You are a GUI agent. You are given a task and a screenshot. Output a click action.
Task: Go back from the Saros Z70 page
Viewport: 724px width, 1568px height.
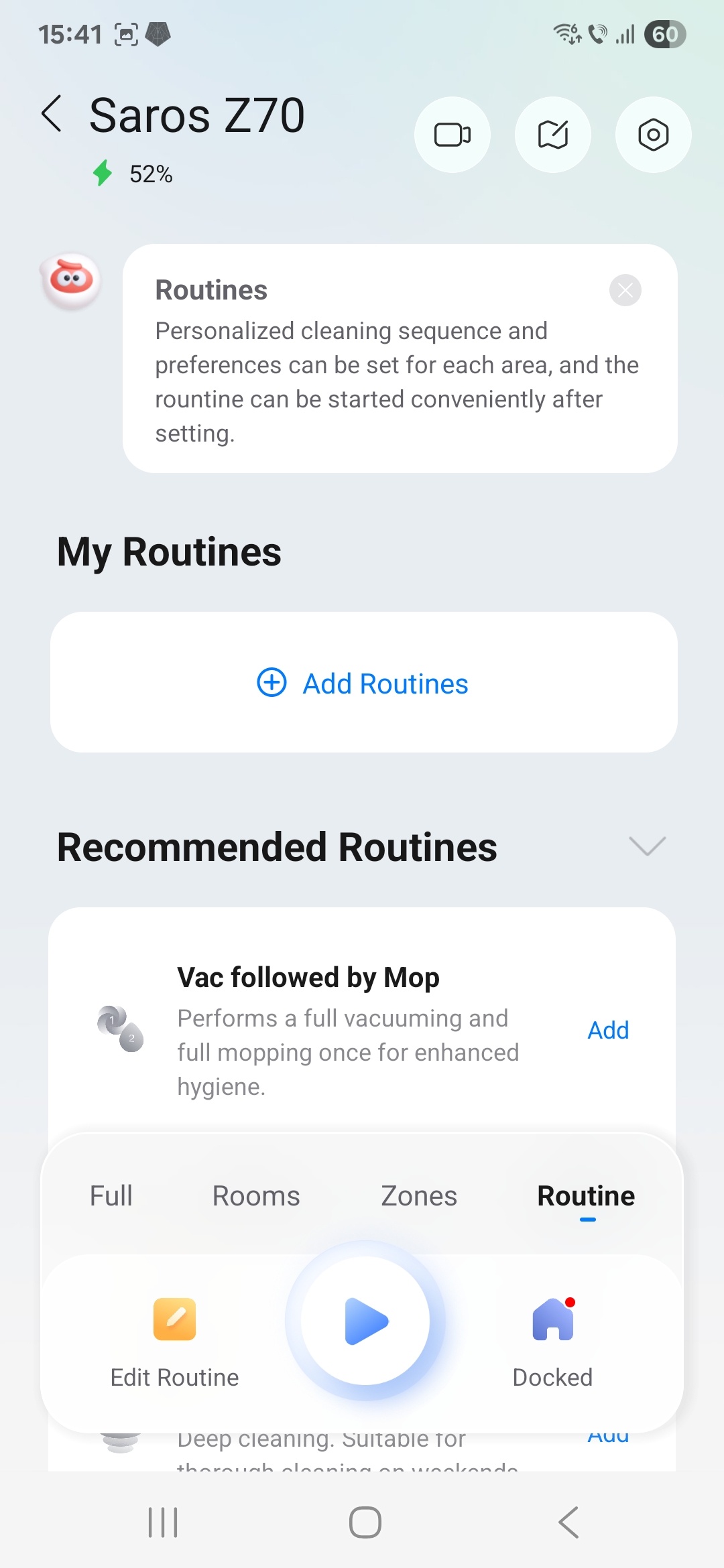point(52,114)
